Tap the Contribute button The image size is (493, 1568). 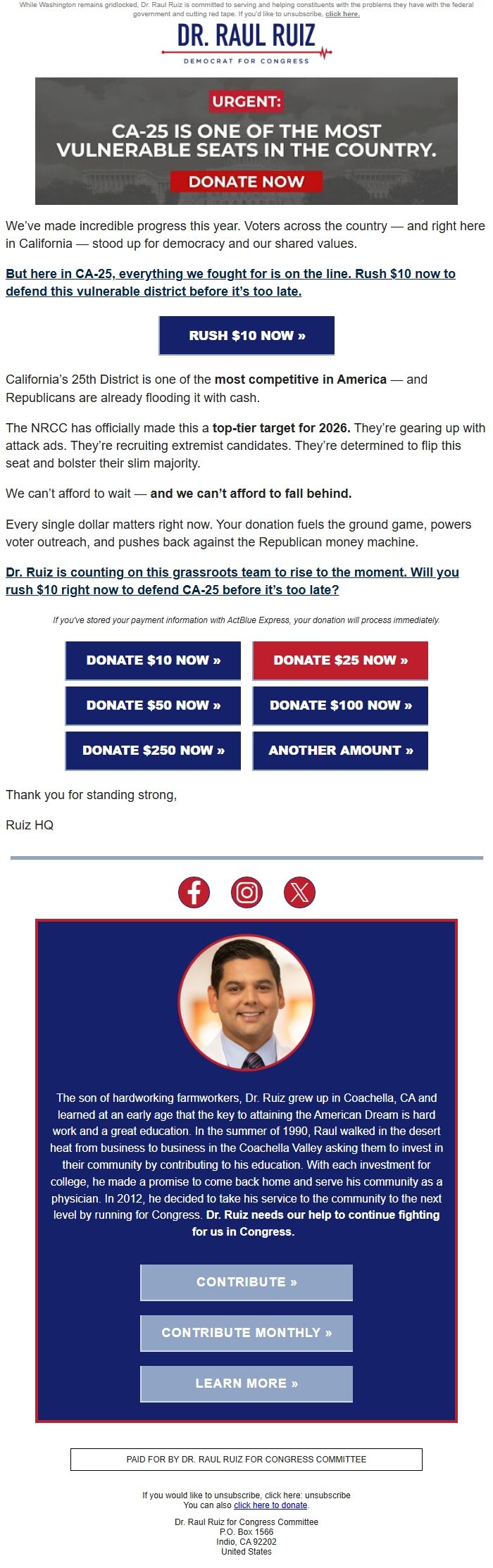[246, 1282]
